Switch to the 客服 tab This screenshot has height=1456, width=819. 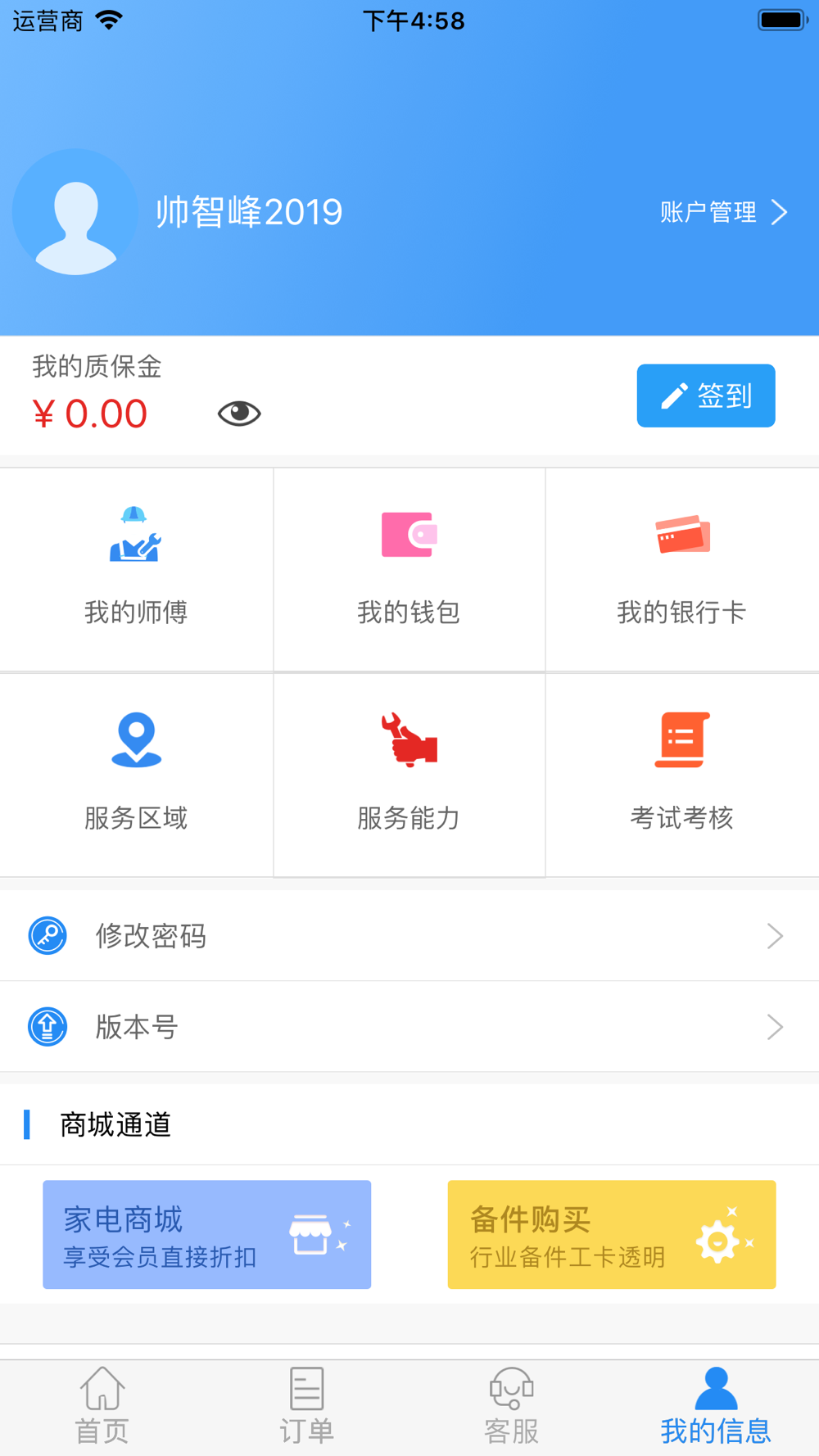coord(512,1406)
